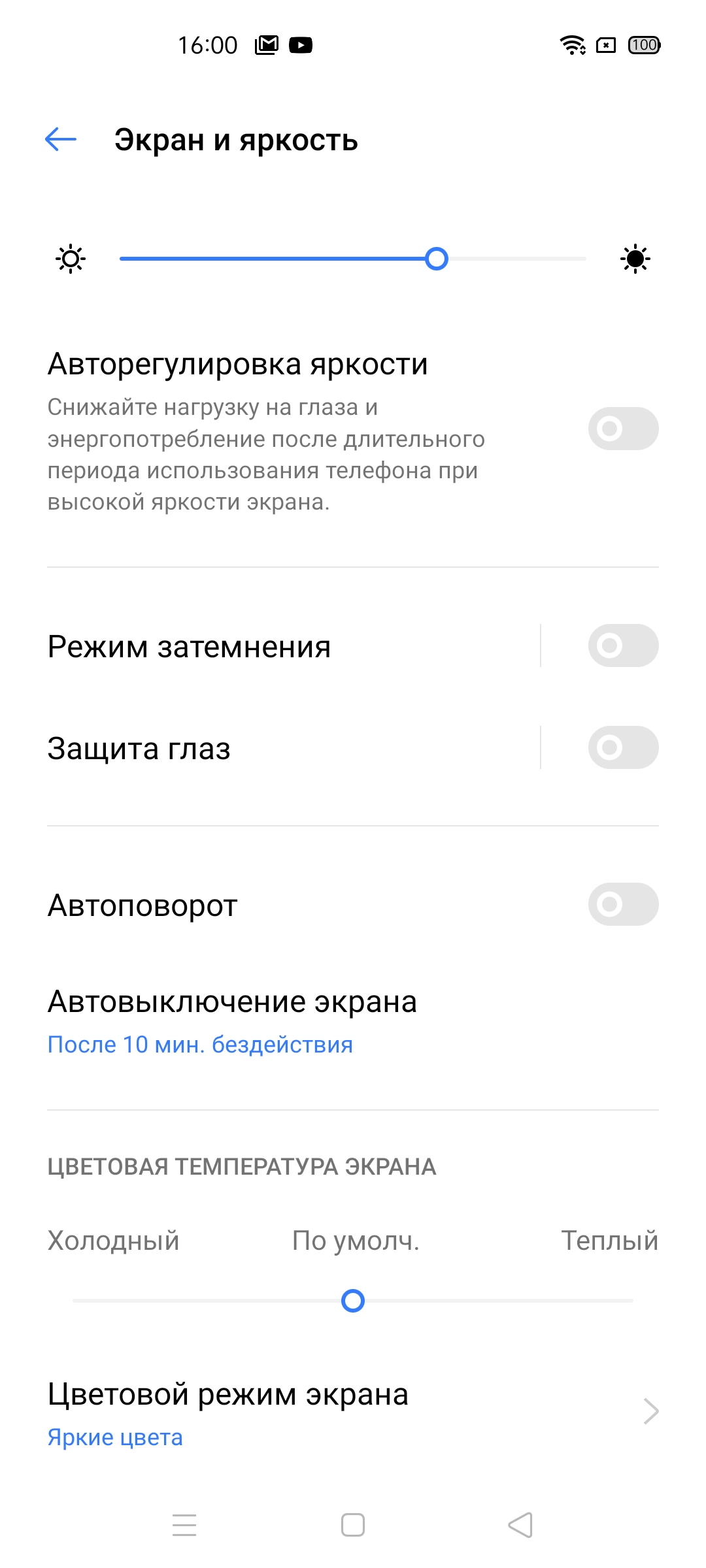Open Режим затемнения settings
Image resolution: width=706 pixels, height=1568 pixels.
pos(261,647)
